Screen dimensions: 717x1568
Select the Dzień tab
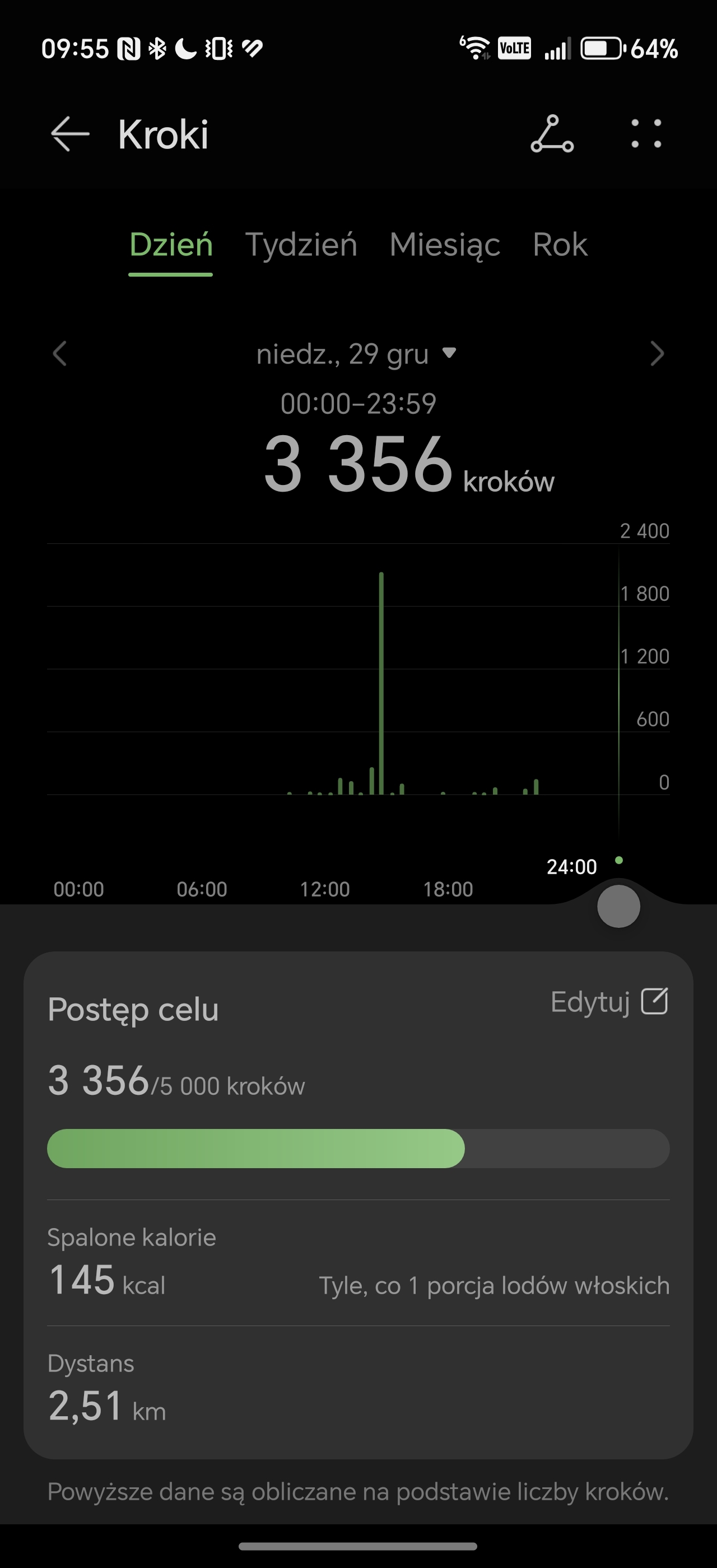pyautogui.click(x=170, y=245)
